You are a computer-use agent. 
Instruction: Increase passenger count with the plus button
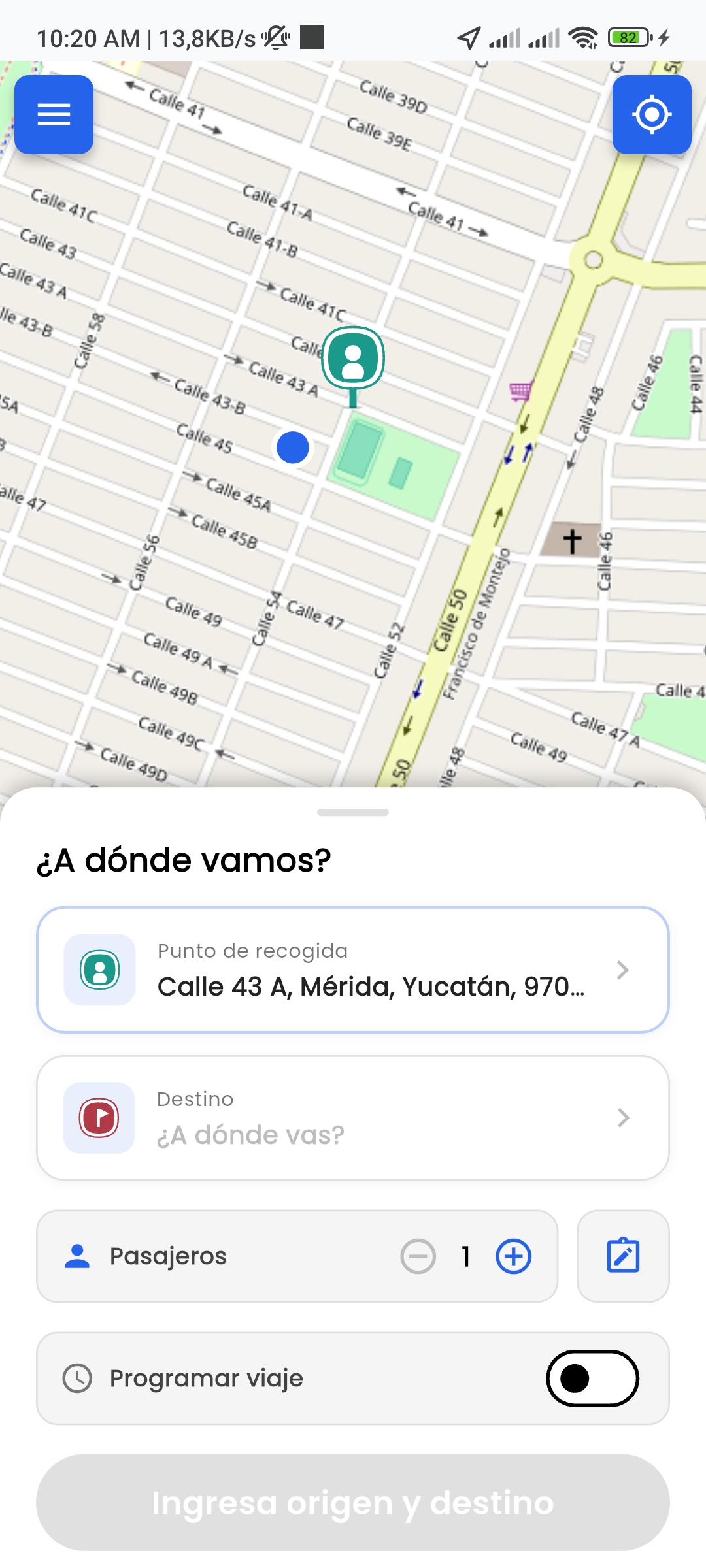coord(514,1256)
